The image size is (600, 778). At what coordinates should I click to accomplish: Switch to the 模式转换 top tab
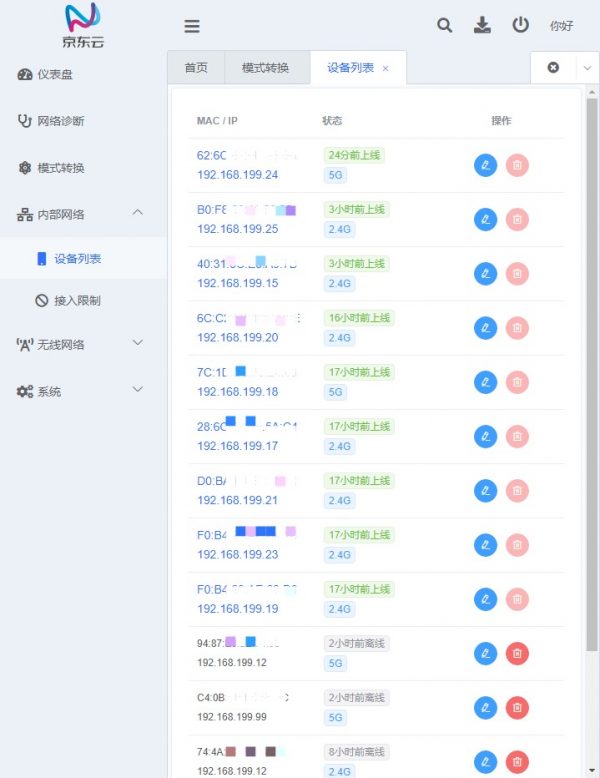[x=265, y=68]
